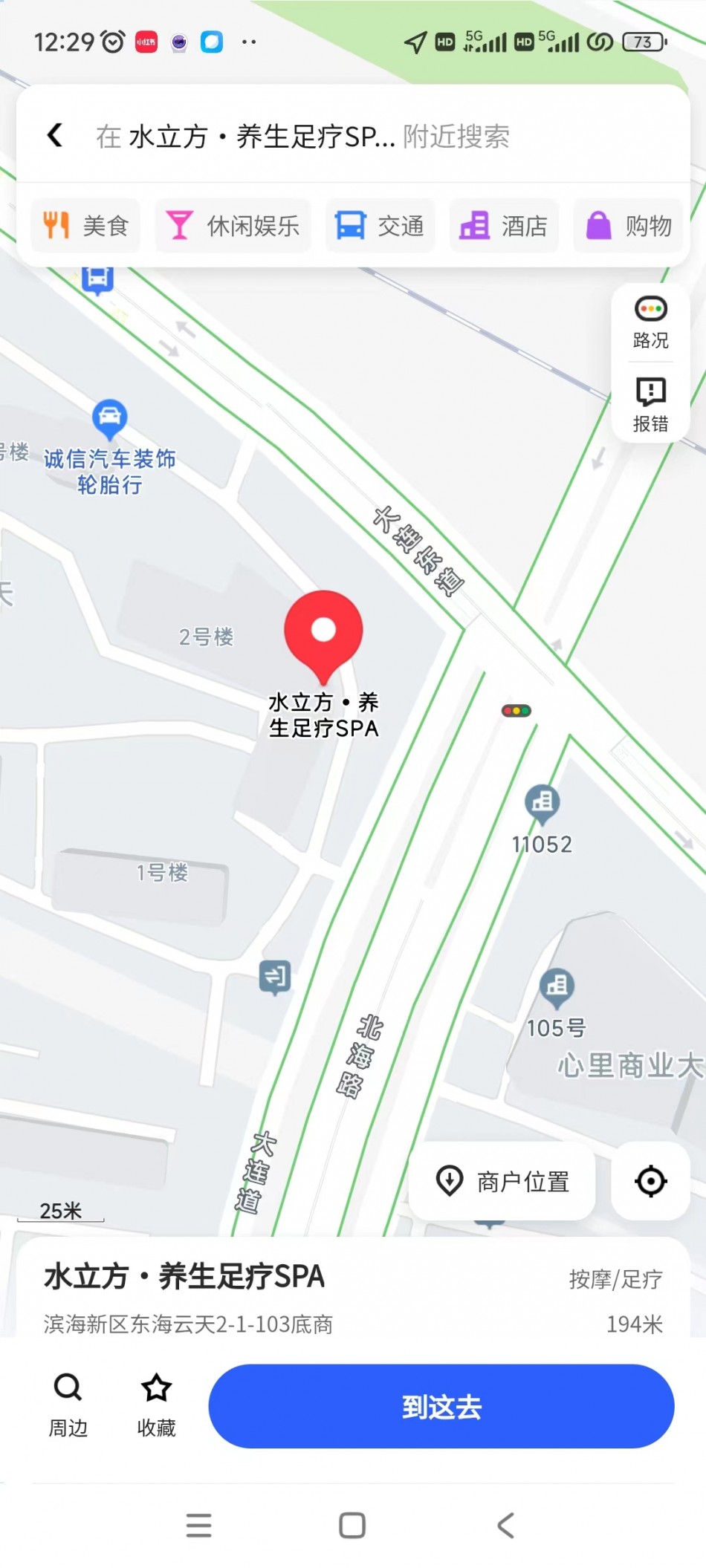The height and width of the screenshot is (1568, 706).
Task: Select the 休闲娱乐 category chip
Action: 233,225
